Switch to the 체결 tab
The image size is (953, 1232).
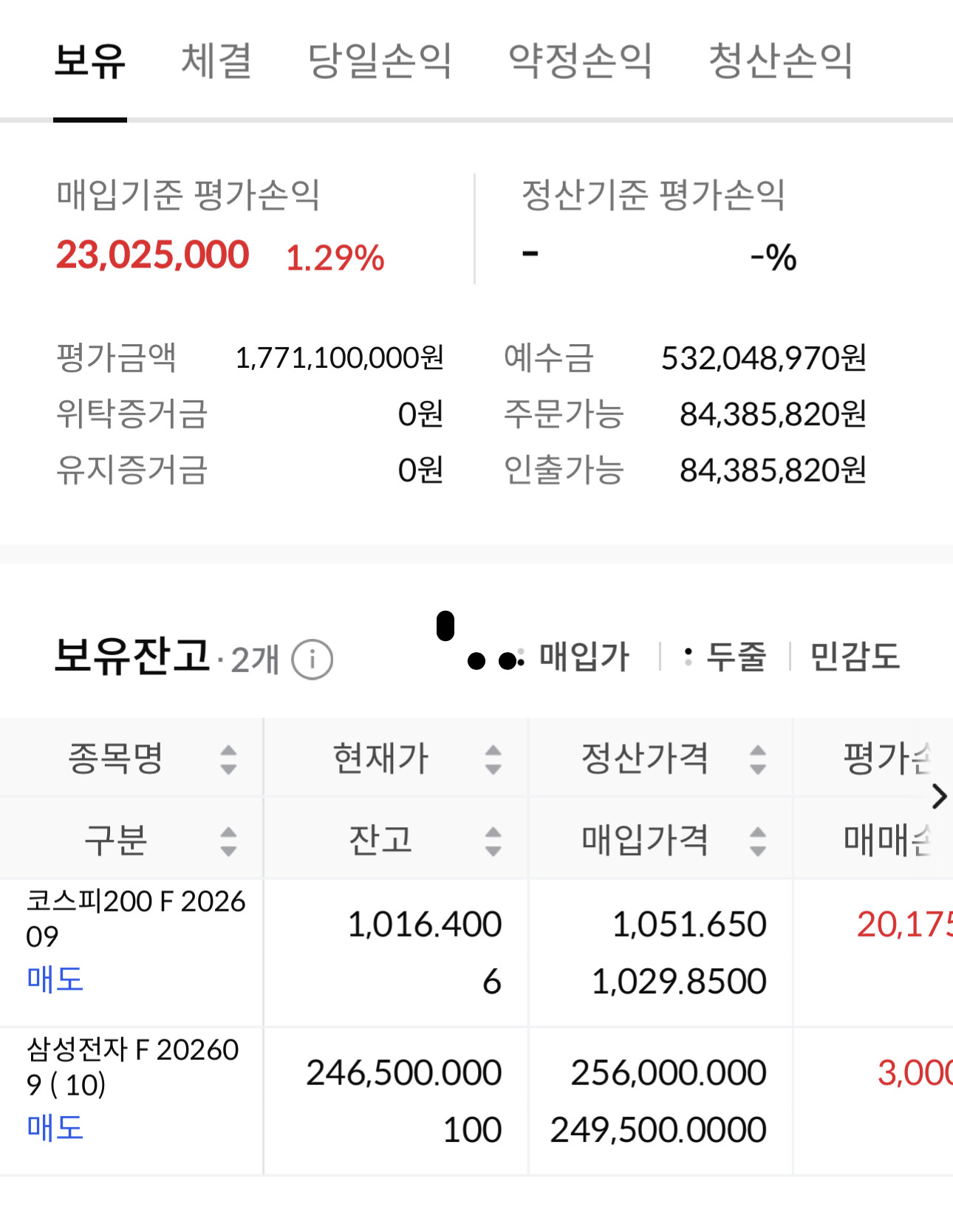point(216,61)
